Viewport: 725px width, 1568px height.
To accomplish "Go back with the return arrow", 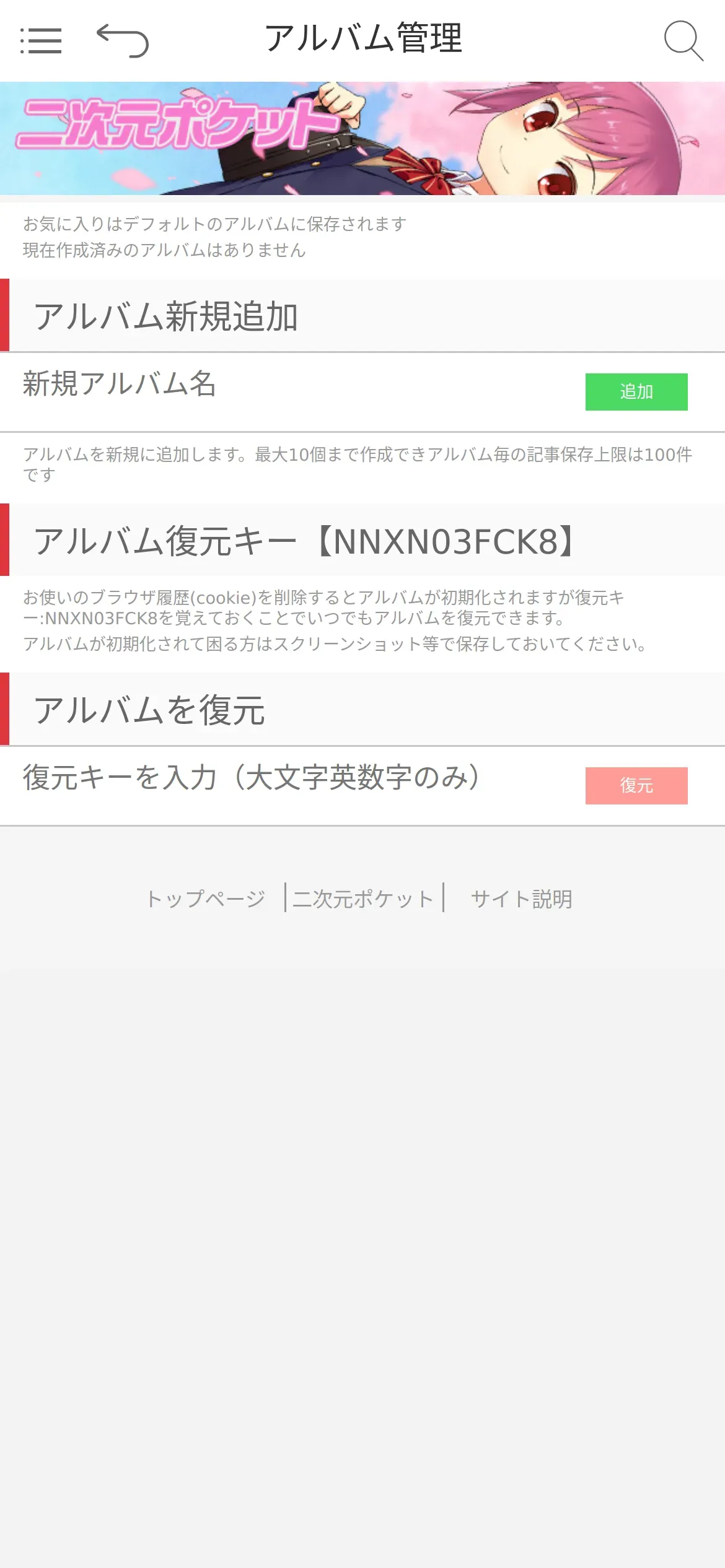I will (123, 41).
